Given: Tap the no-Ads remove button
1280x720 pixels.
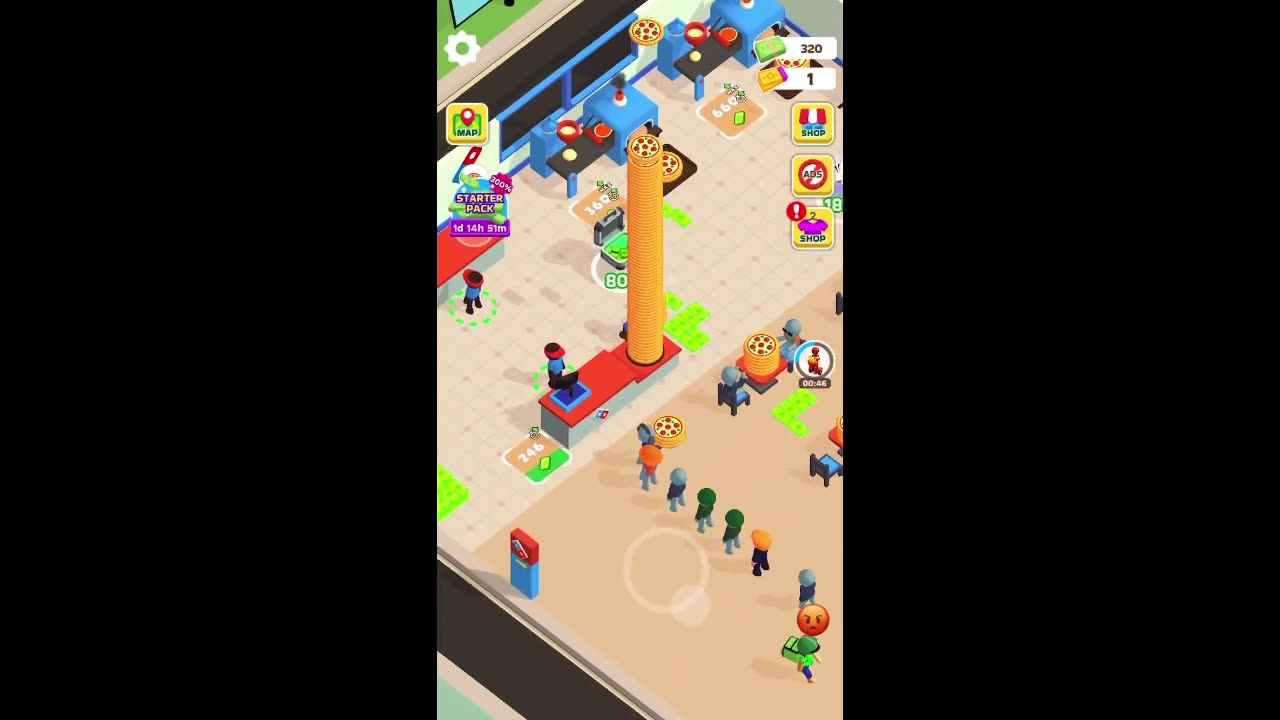Looking at the screenshot, I should click(x=813, y=176).
